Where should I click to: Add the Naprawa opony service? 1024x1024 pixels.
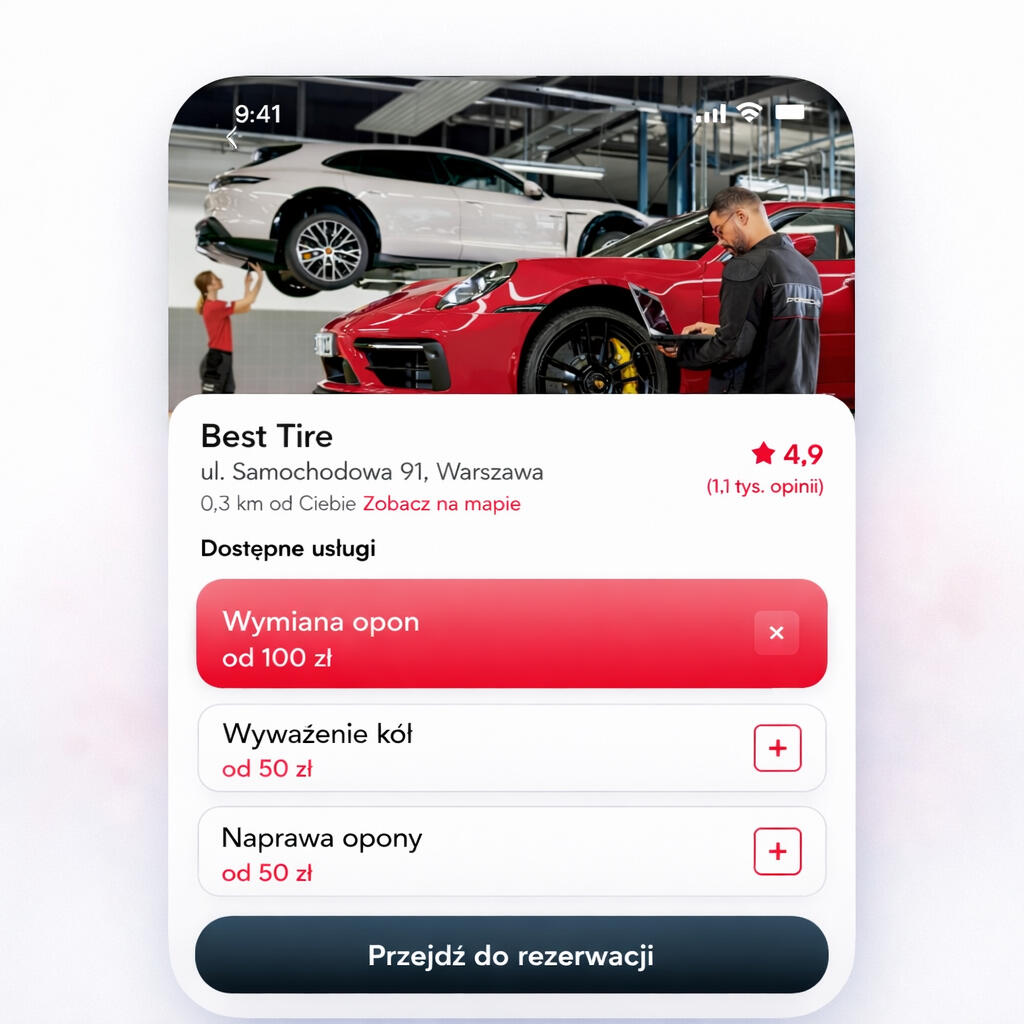point(777,852)
